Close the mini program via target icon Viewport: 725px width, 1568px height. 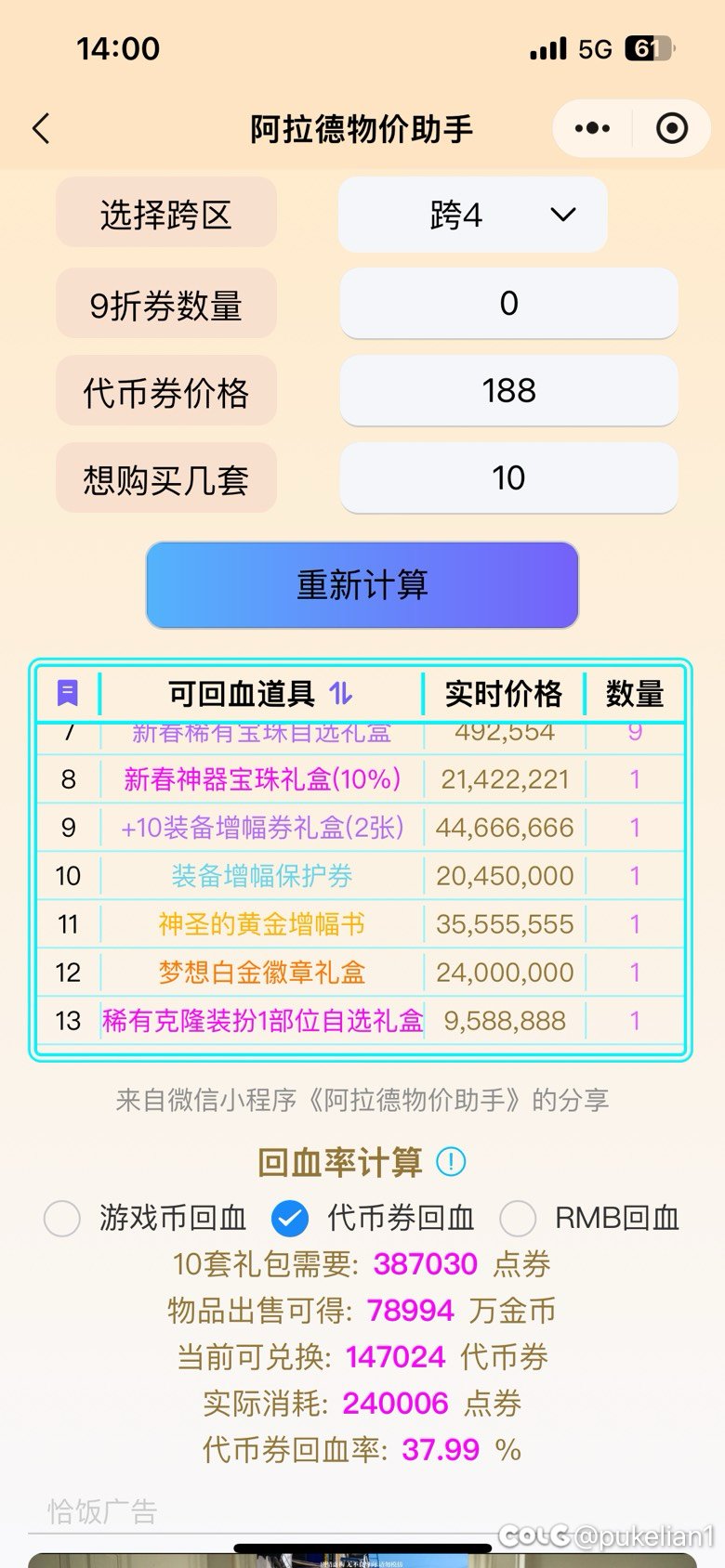[672, 128]
